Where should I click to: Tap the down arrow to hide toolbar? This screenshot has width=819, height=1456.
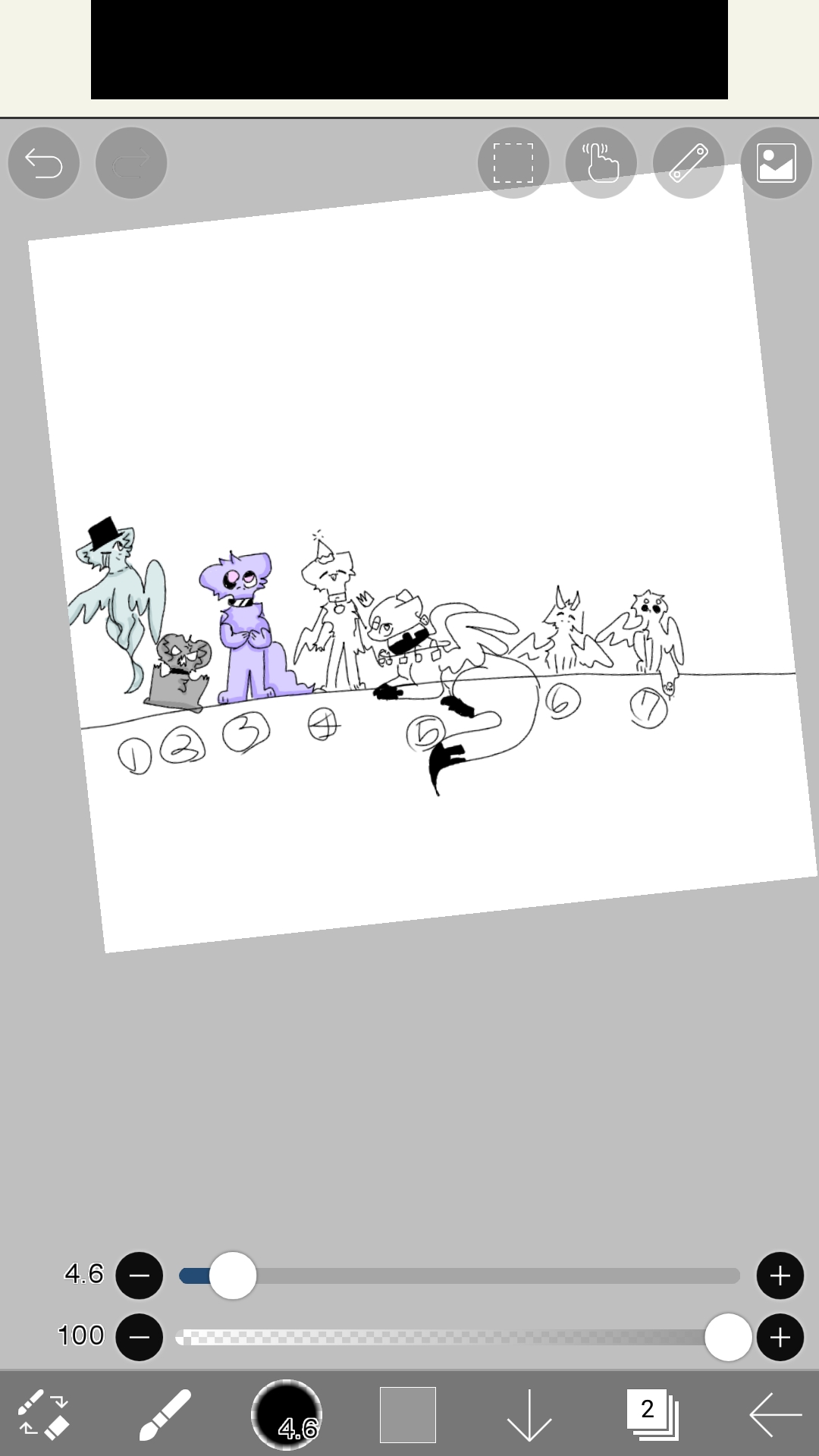(529, 1414)
